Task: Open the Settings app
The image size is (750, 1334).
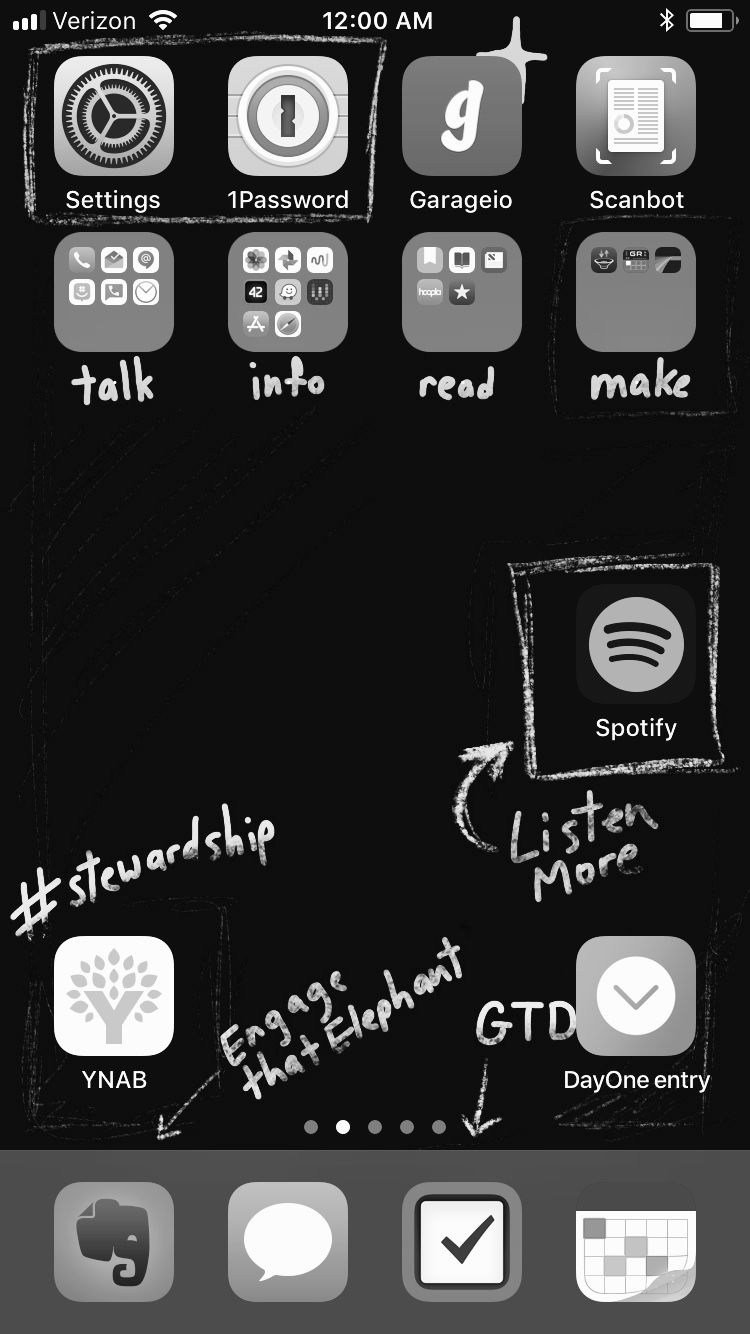Action: click(x=114, y=116)
